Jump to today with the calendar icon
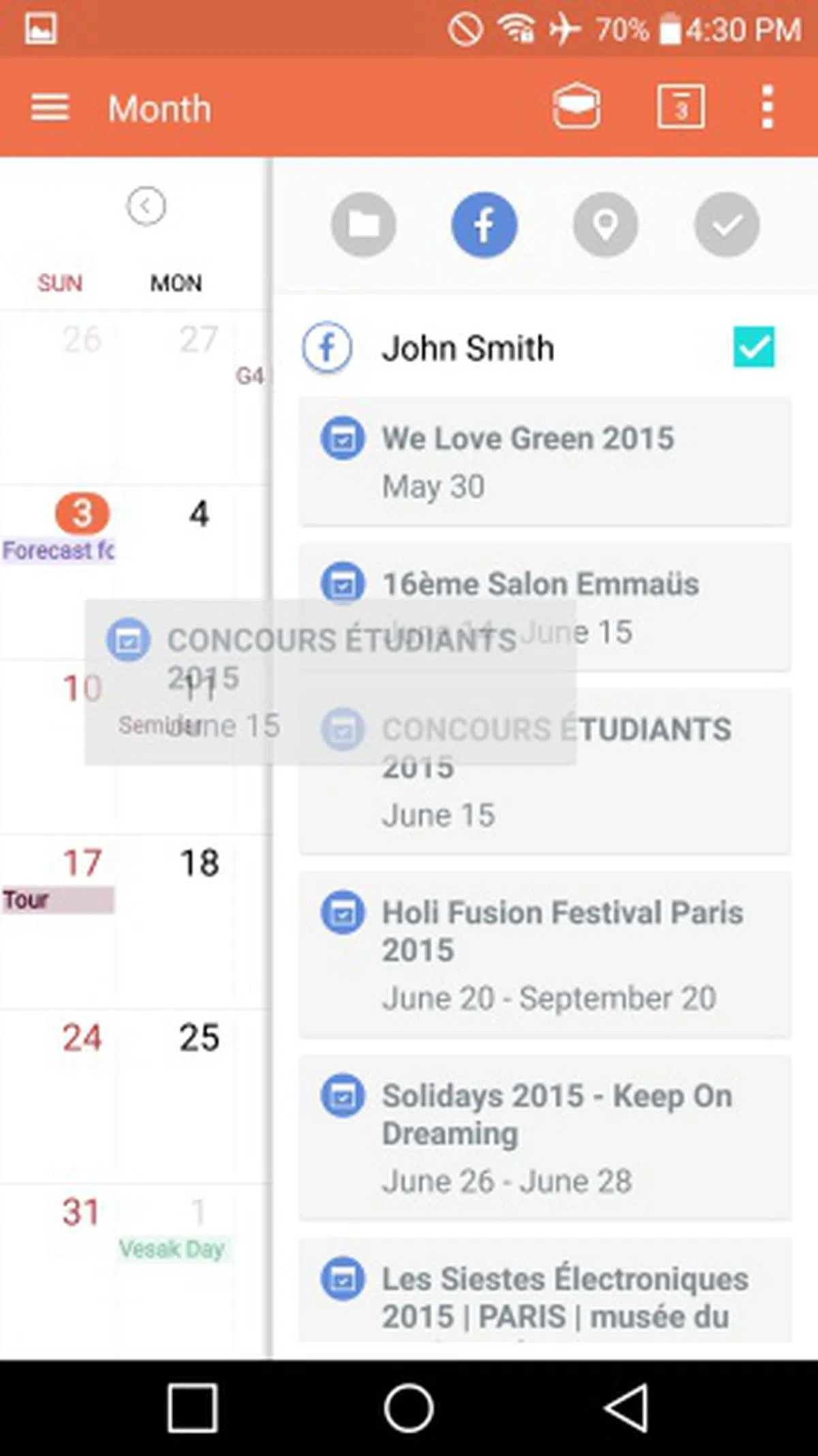 [680, 106]
